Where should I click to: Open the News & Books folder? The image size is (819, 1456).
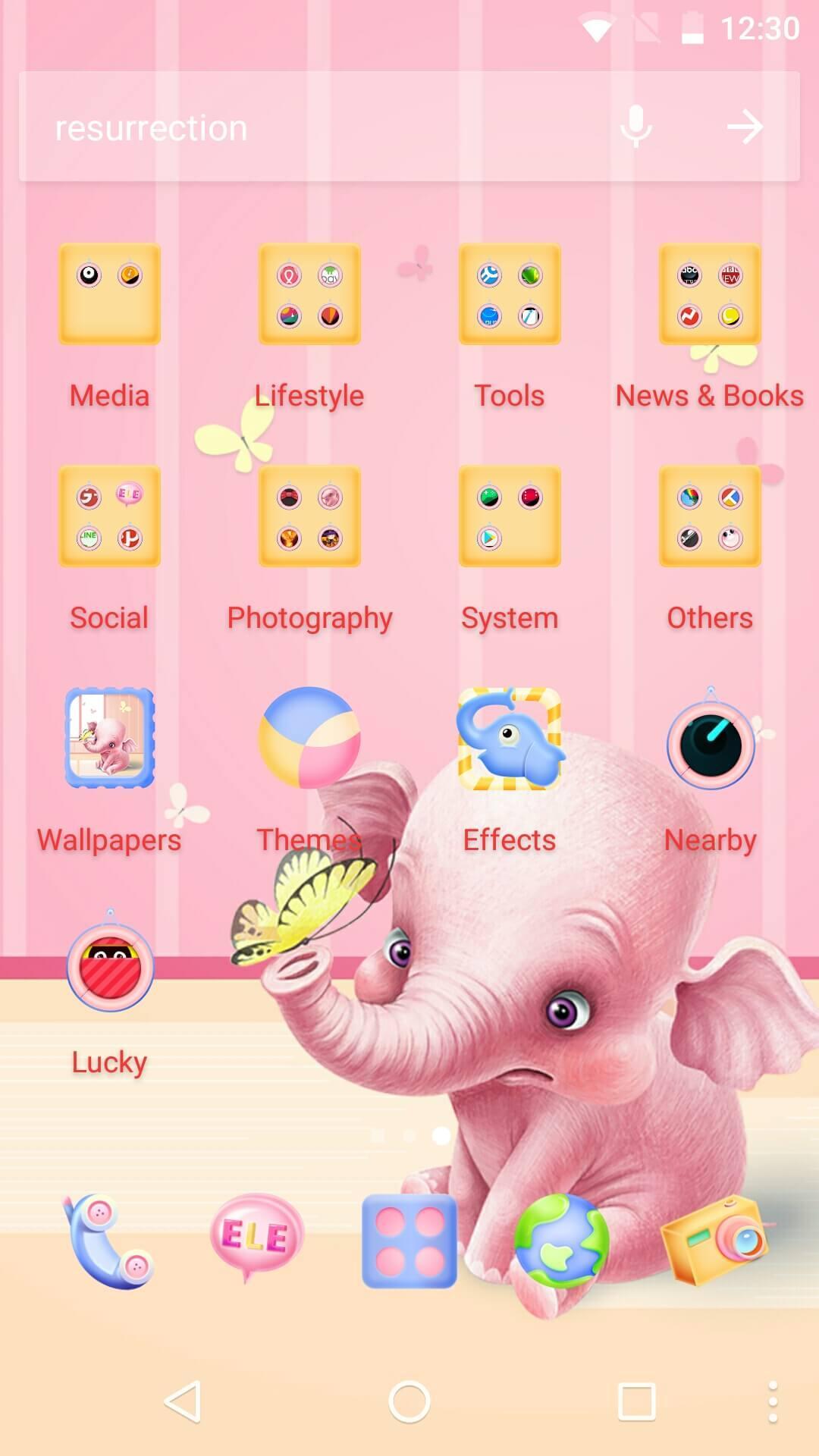pos(710,294)
